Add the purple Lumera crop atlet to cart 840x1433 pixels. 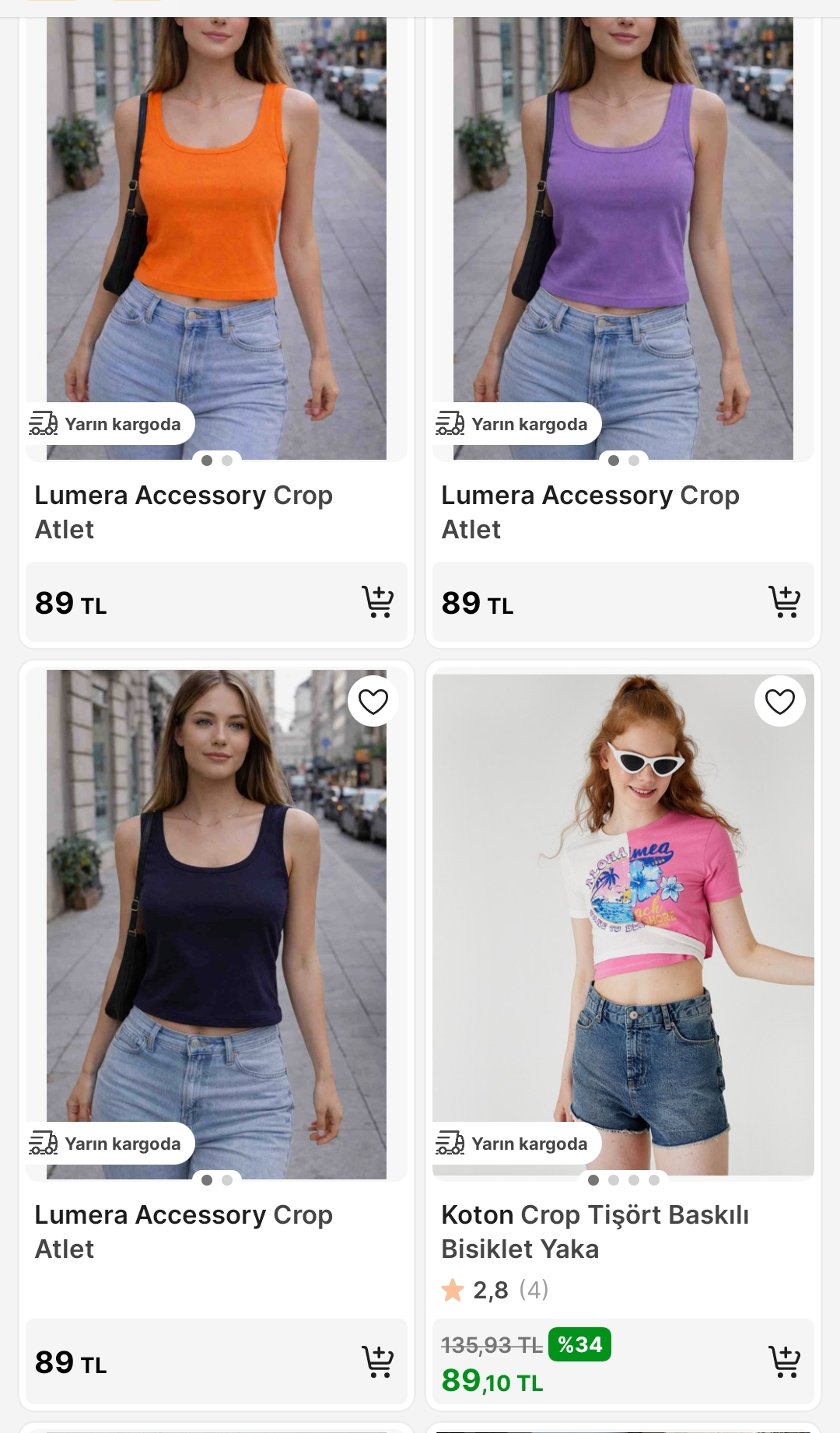[x=784, y=601]
